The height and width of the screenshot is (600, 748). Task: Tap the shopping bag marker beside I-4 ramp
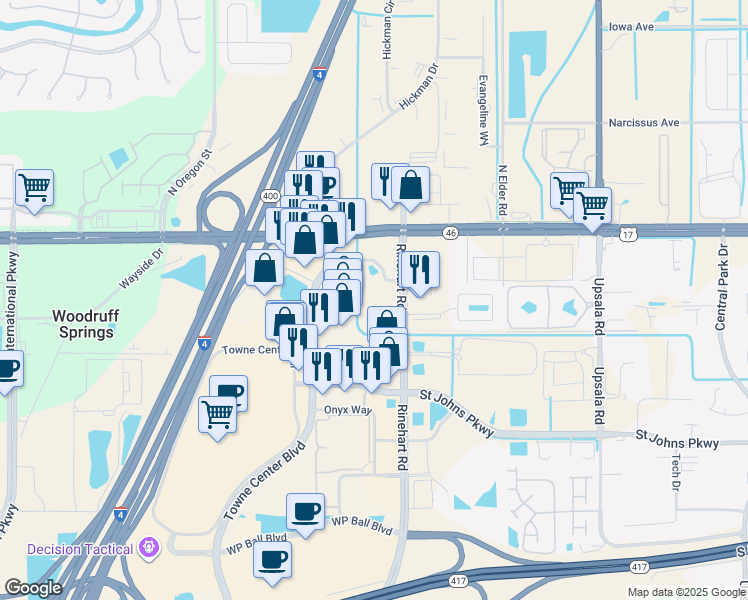coord(265,268)
